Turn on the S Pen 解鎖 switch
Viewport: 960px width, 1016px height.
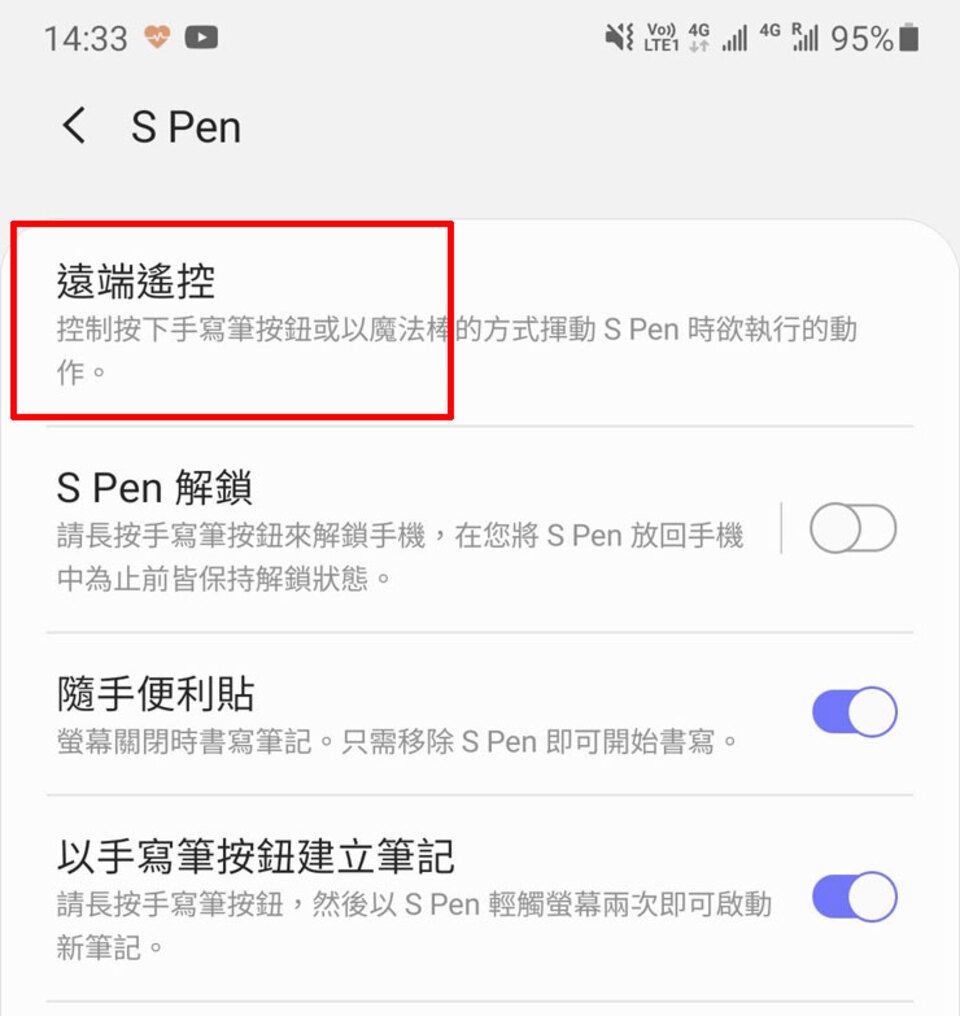[852, 529]
